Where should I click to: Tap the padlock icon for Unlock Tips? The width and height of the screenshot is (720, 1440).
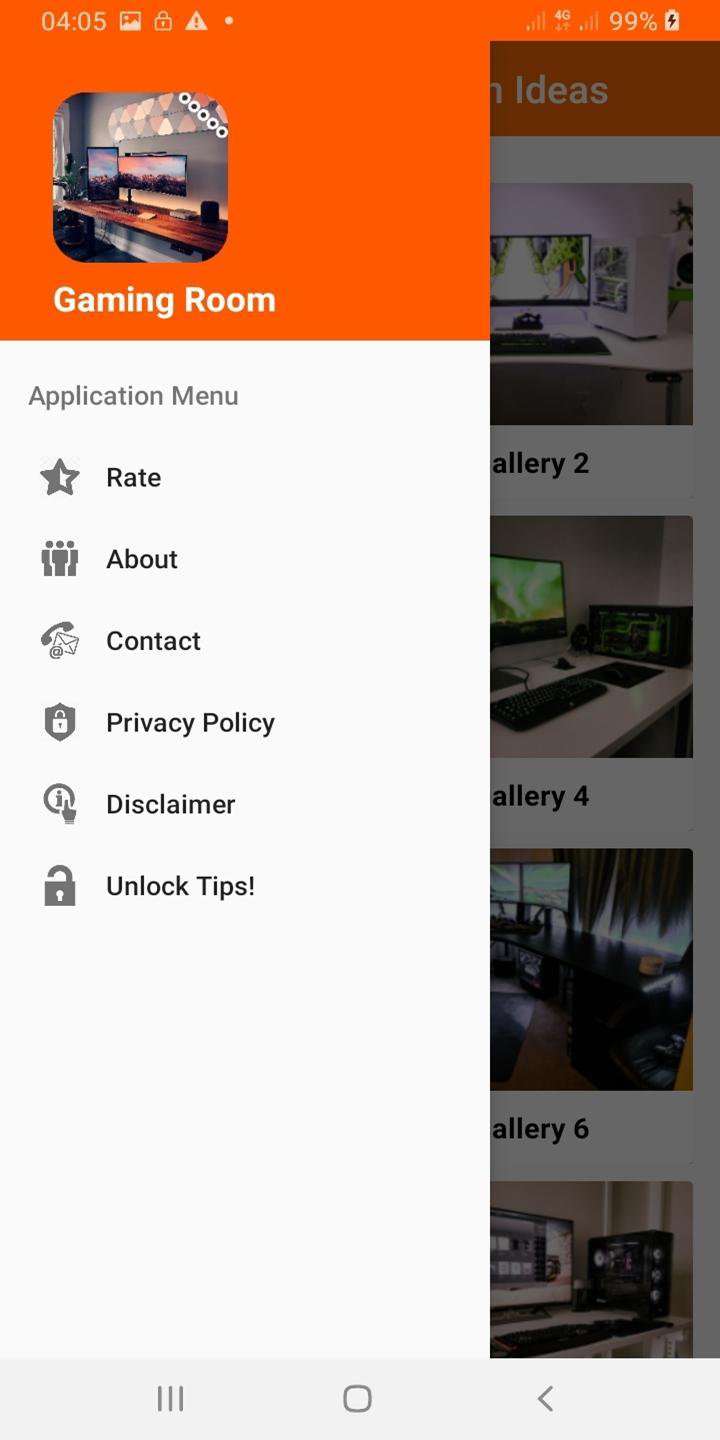coord(59,886)
